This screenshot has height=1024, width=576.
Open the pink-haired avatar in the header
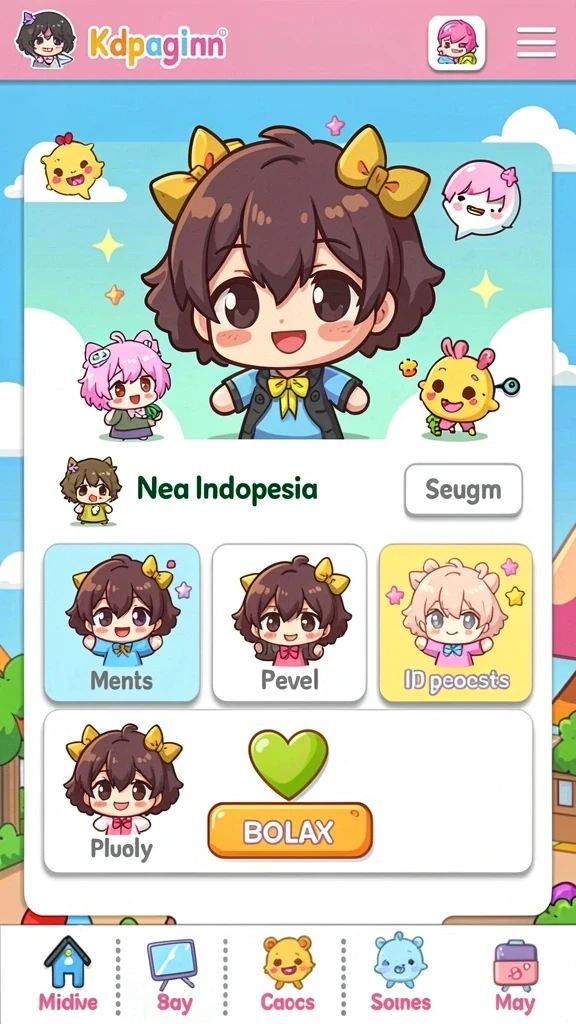456,43
